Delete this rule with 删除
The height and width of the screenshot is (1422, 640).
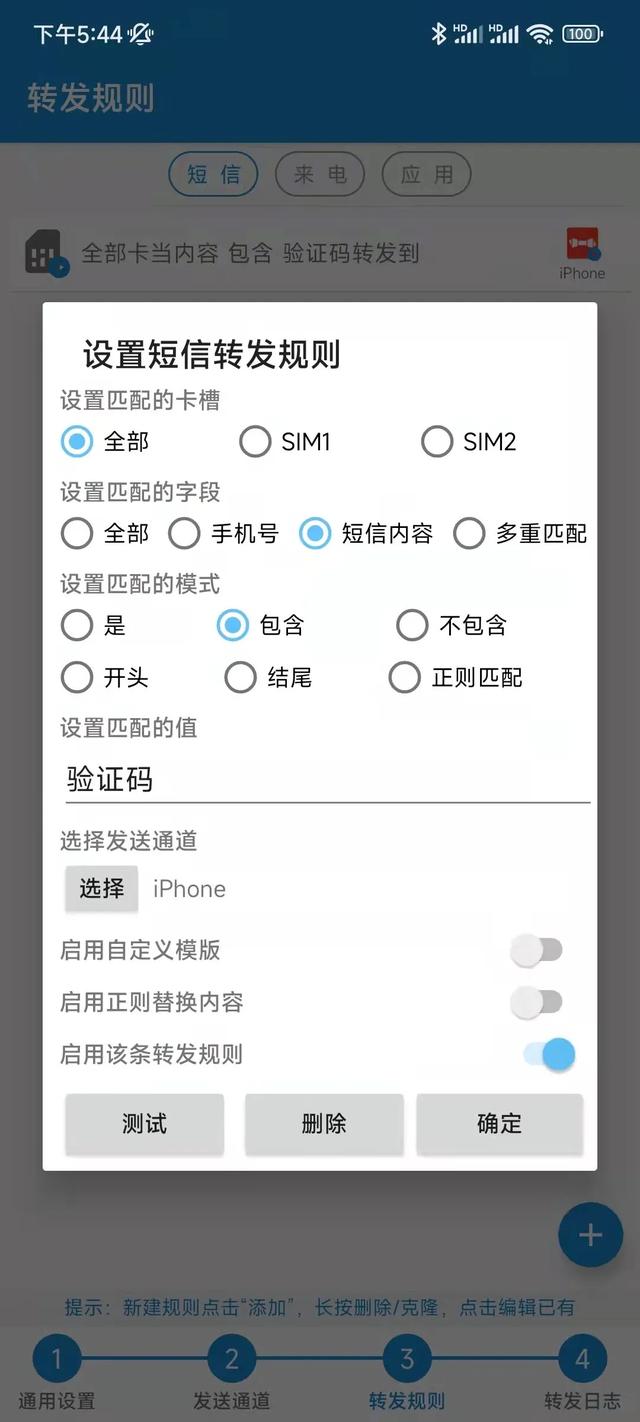324,1124
